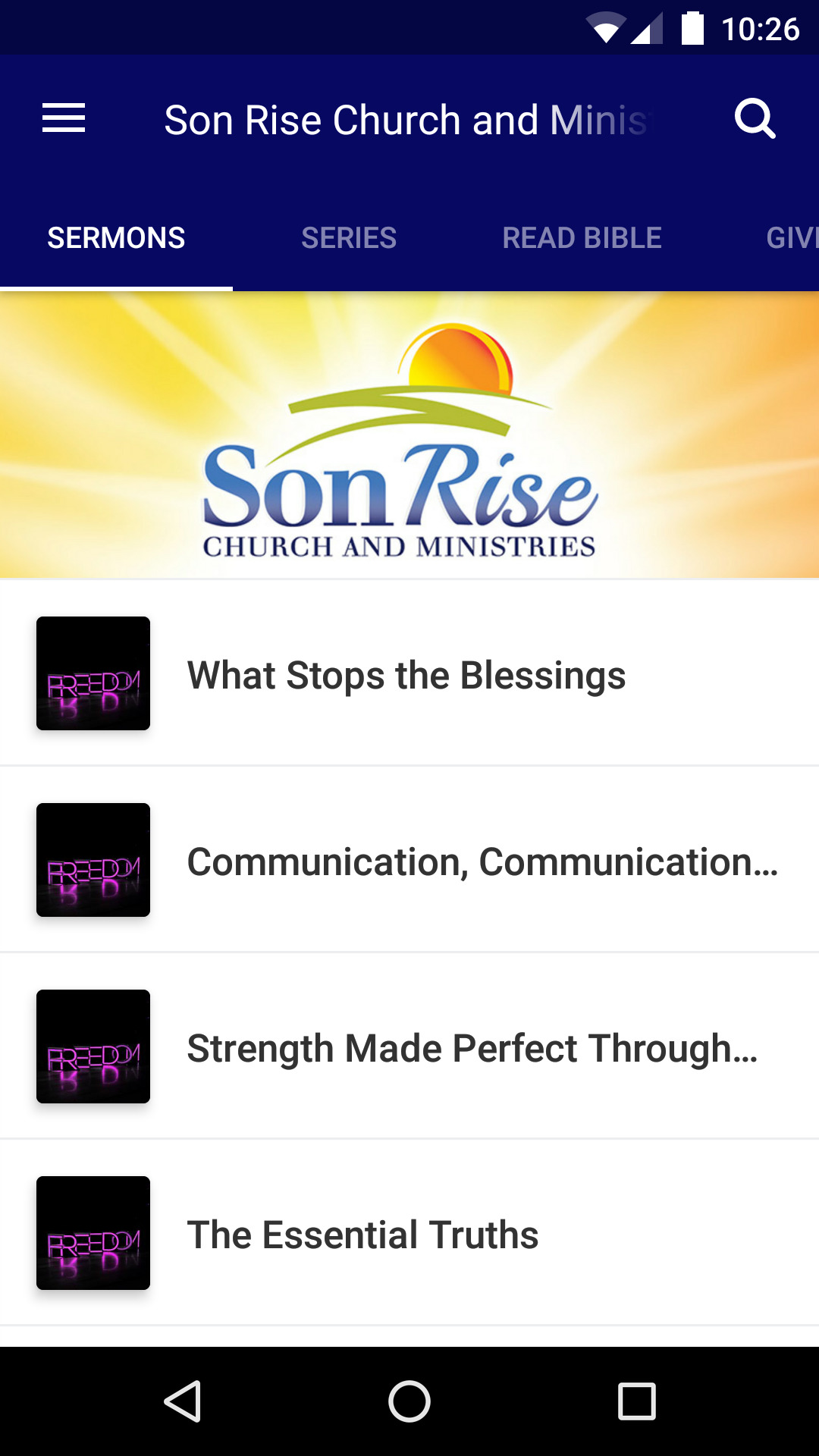
Task: Open the READ BIBLE tab
Action: point(582,237)
